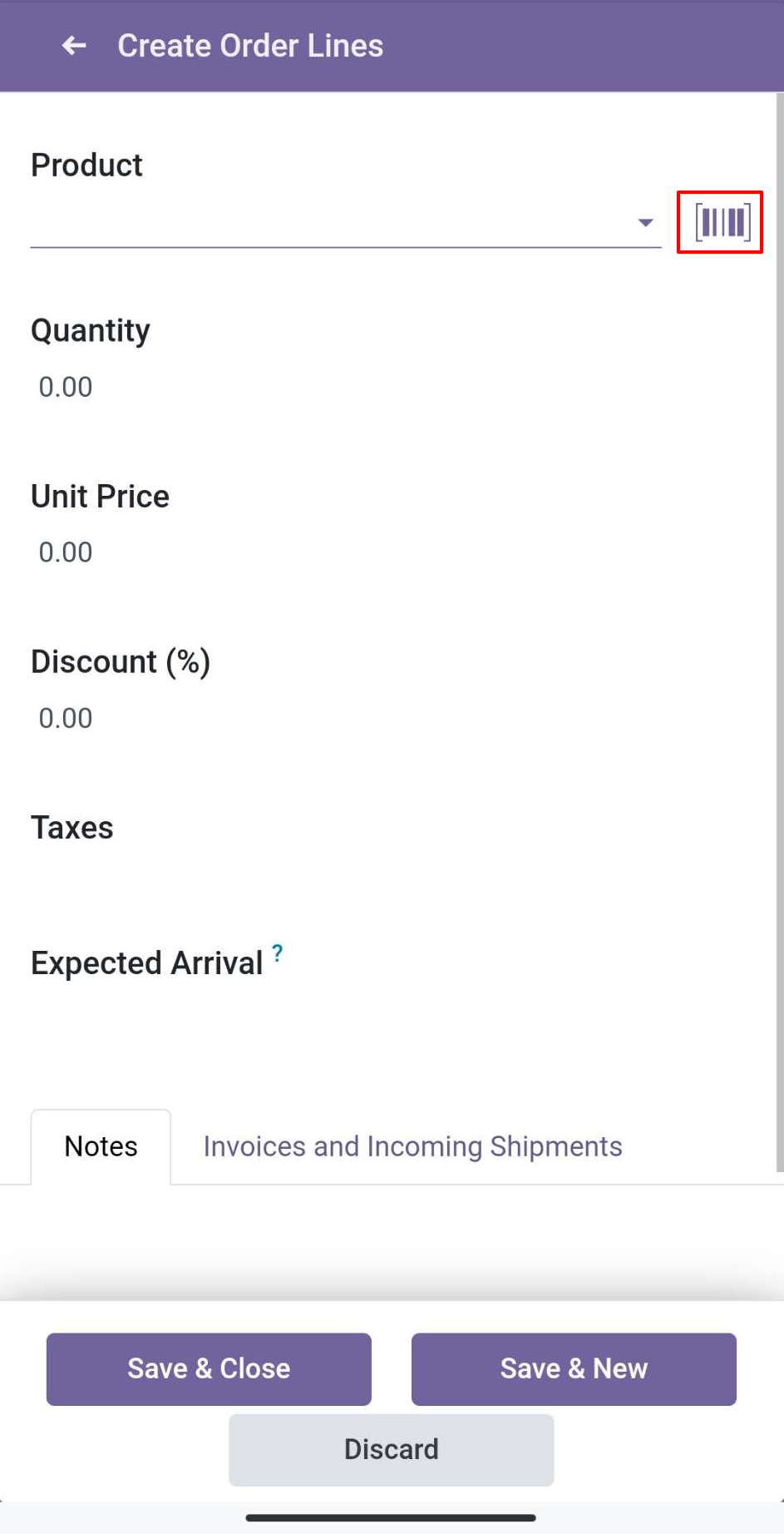Show help for Expected Arrival

click(278, 953)
